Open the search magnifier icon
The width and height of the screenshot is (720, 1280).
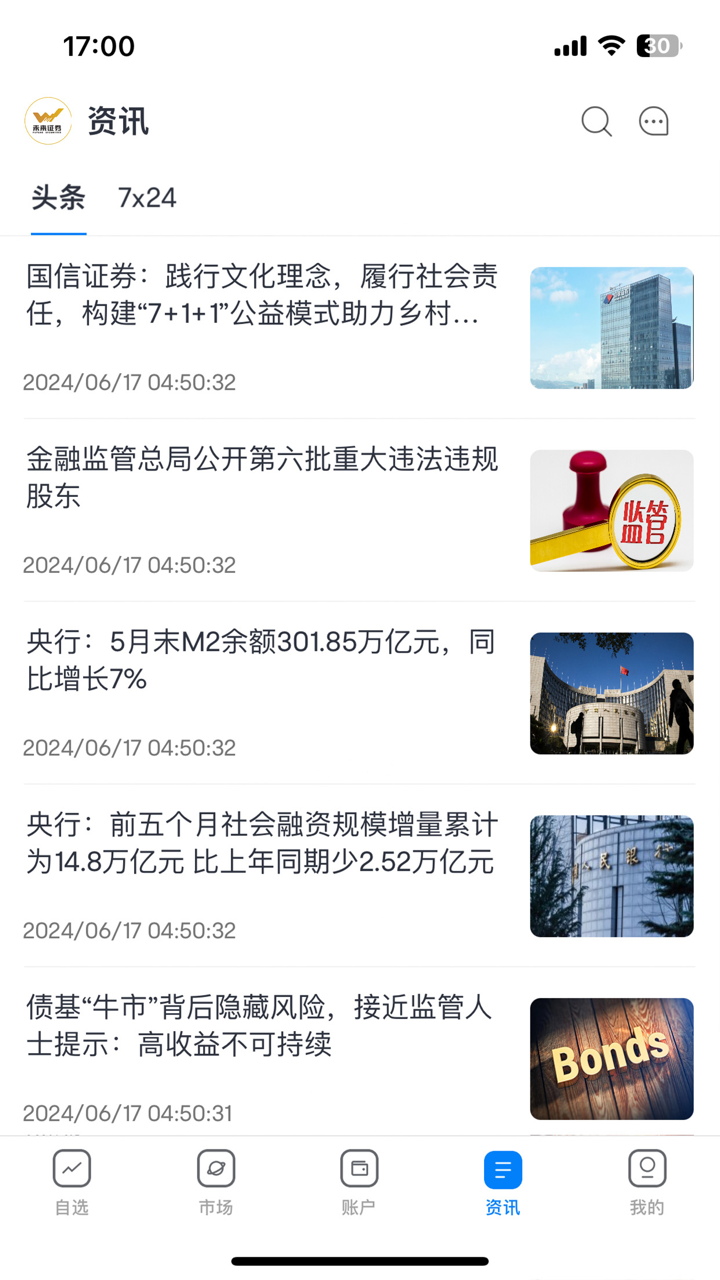[x=596, y=122]
